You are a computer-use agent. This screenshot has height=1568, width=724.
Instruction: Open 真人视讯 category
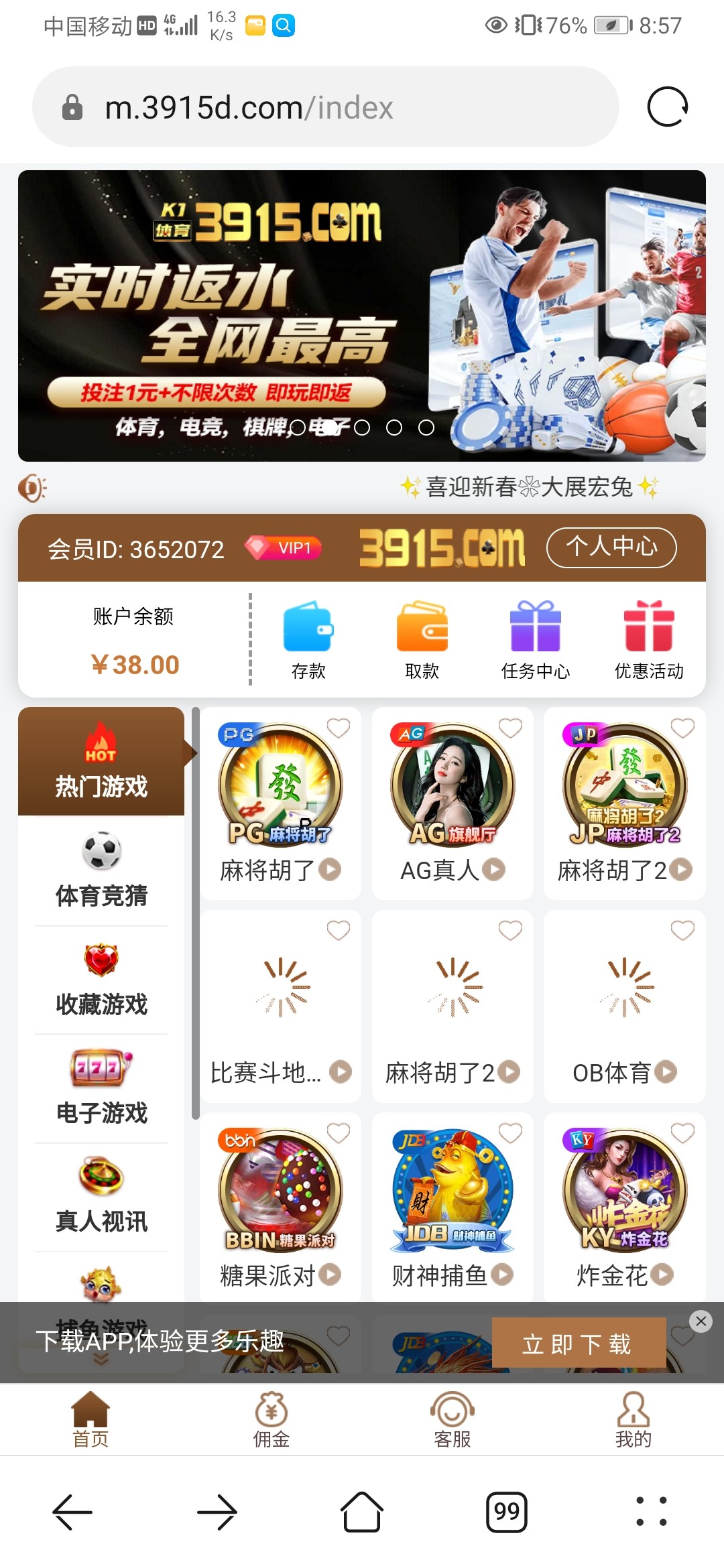point(101,1197)
